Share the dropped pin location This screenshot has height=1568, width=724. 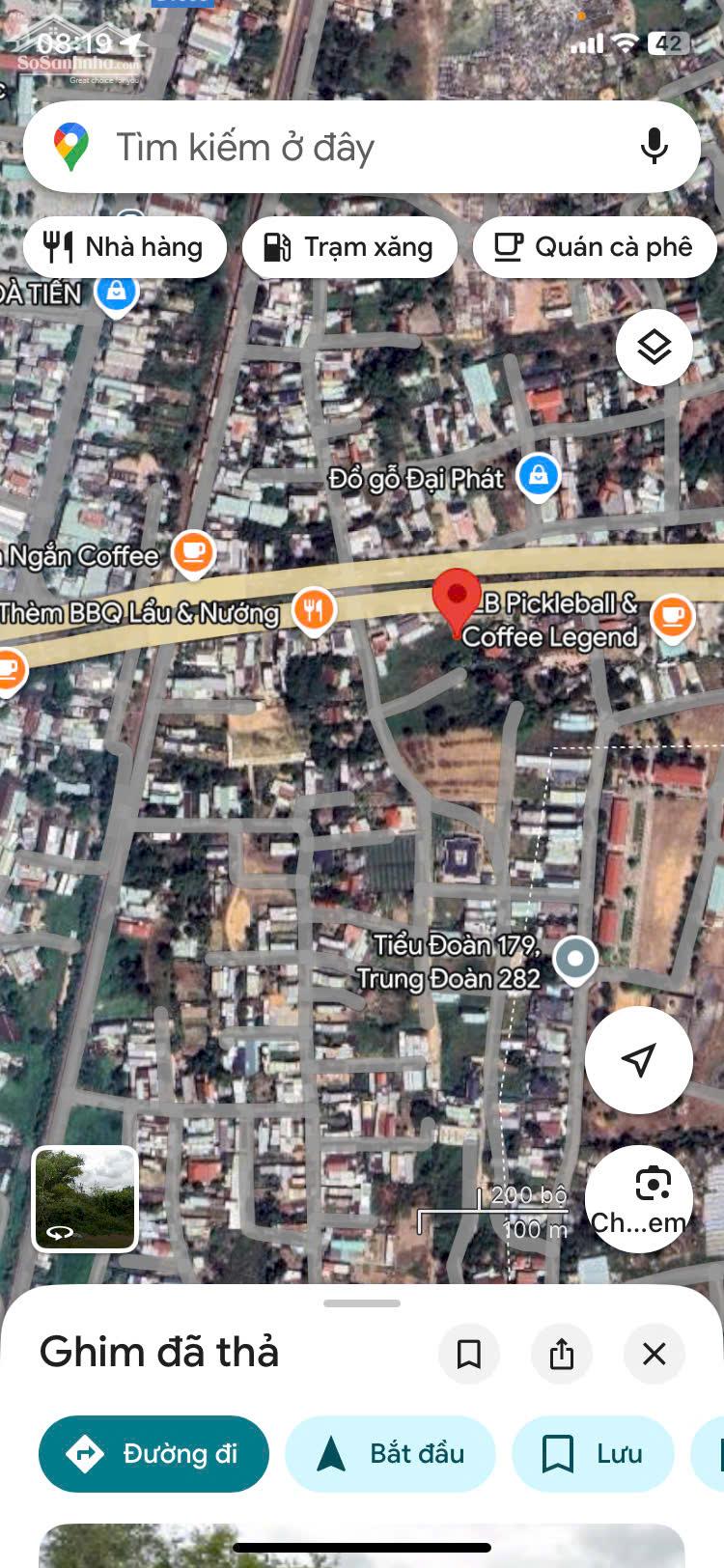561,1354
